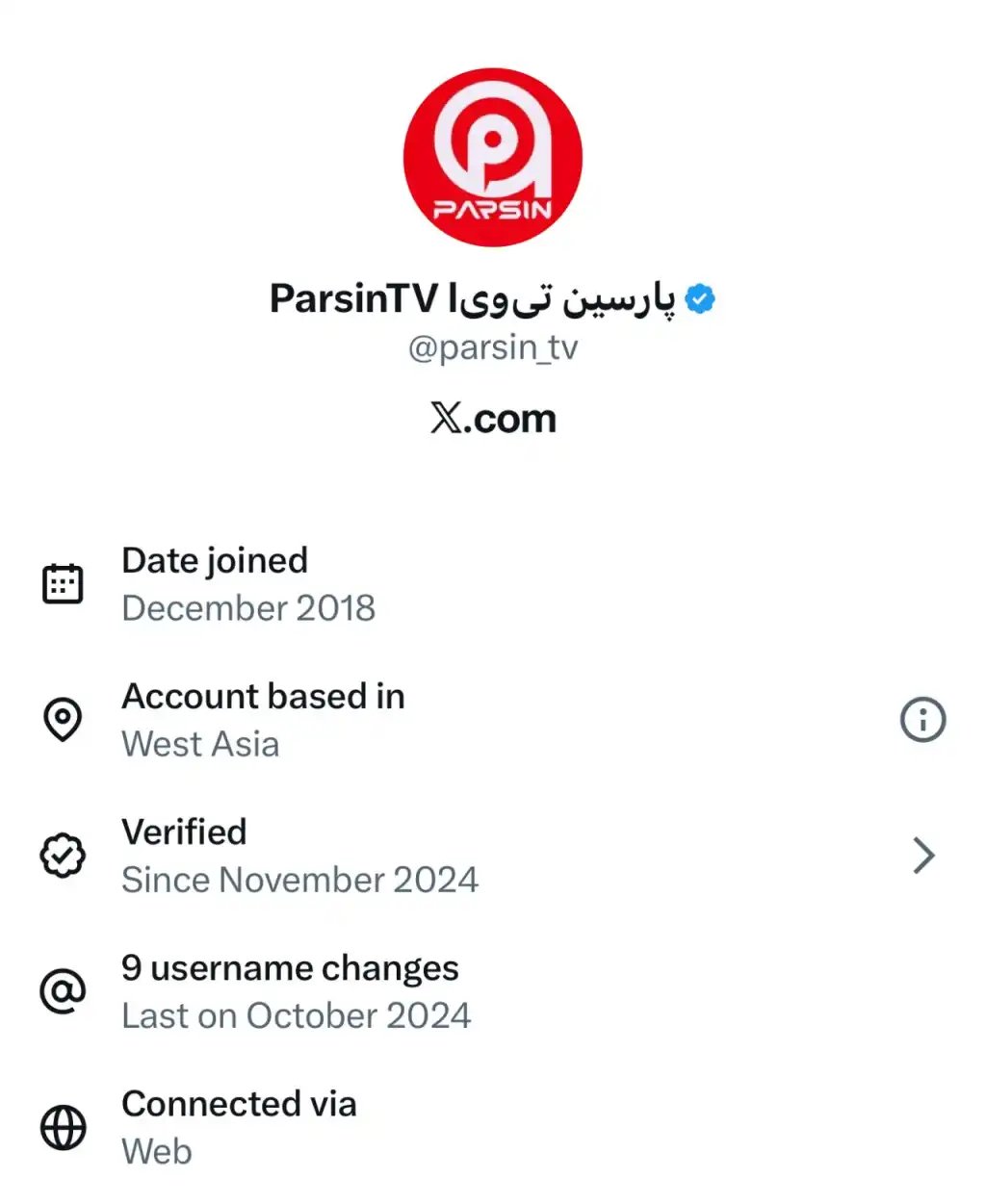The image size is (986, 1204).
Task: Open the Parsin profile avatar image
Action: 492,154
